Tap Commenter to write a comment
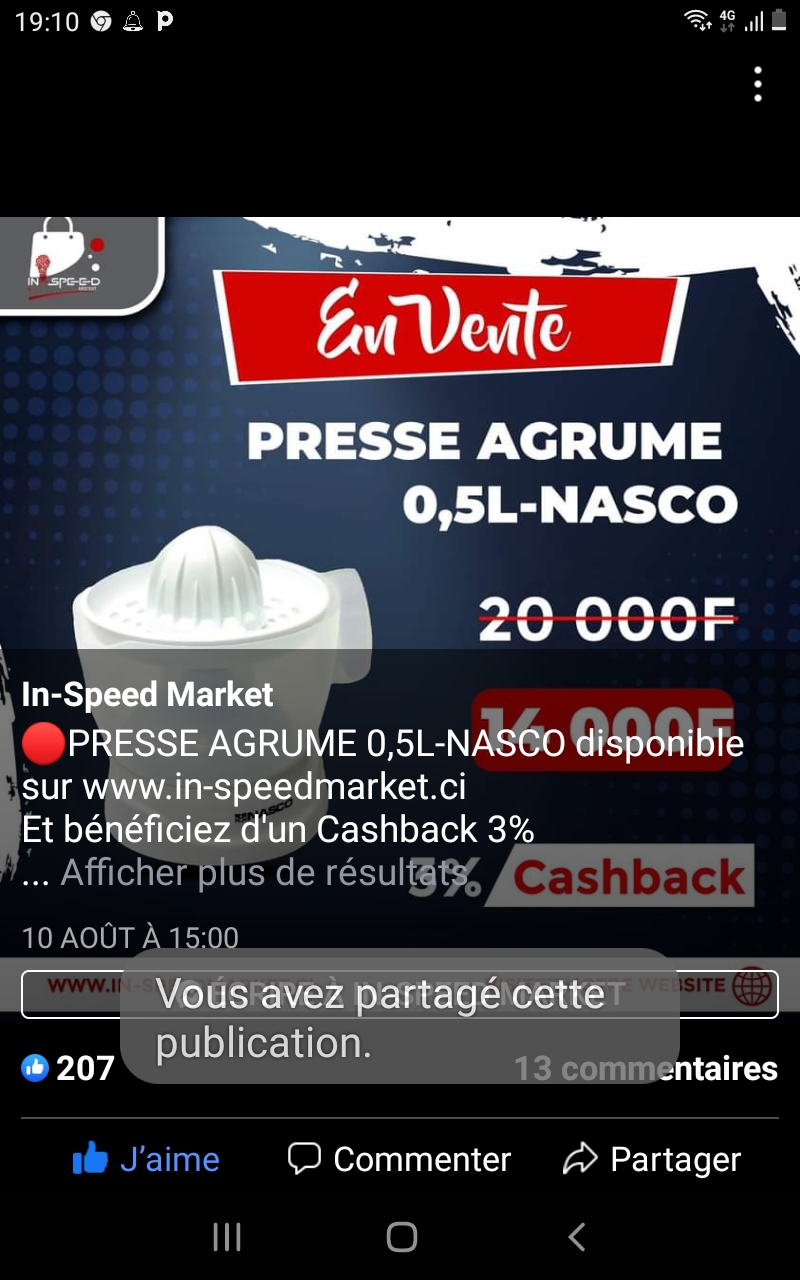 tap(399, 1159)
